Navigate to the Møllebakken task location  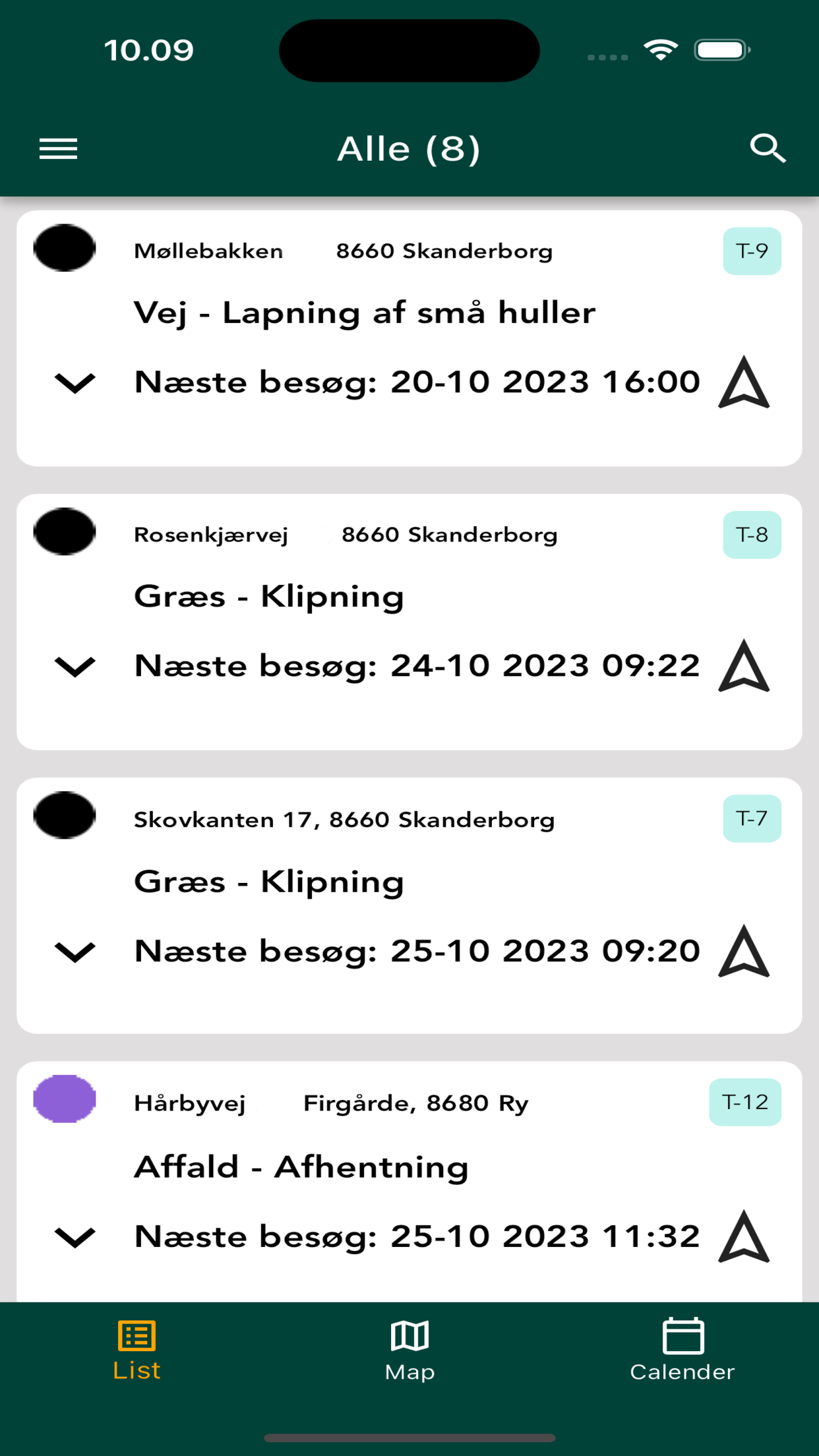(744, 382)
